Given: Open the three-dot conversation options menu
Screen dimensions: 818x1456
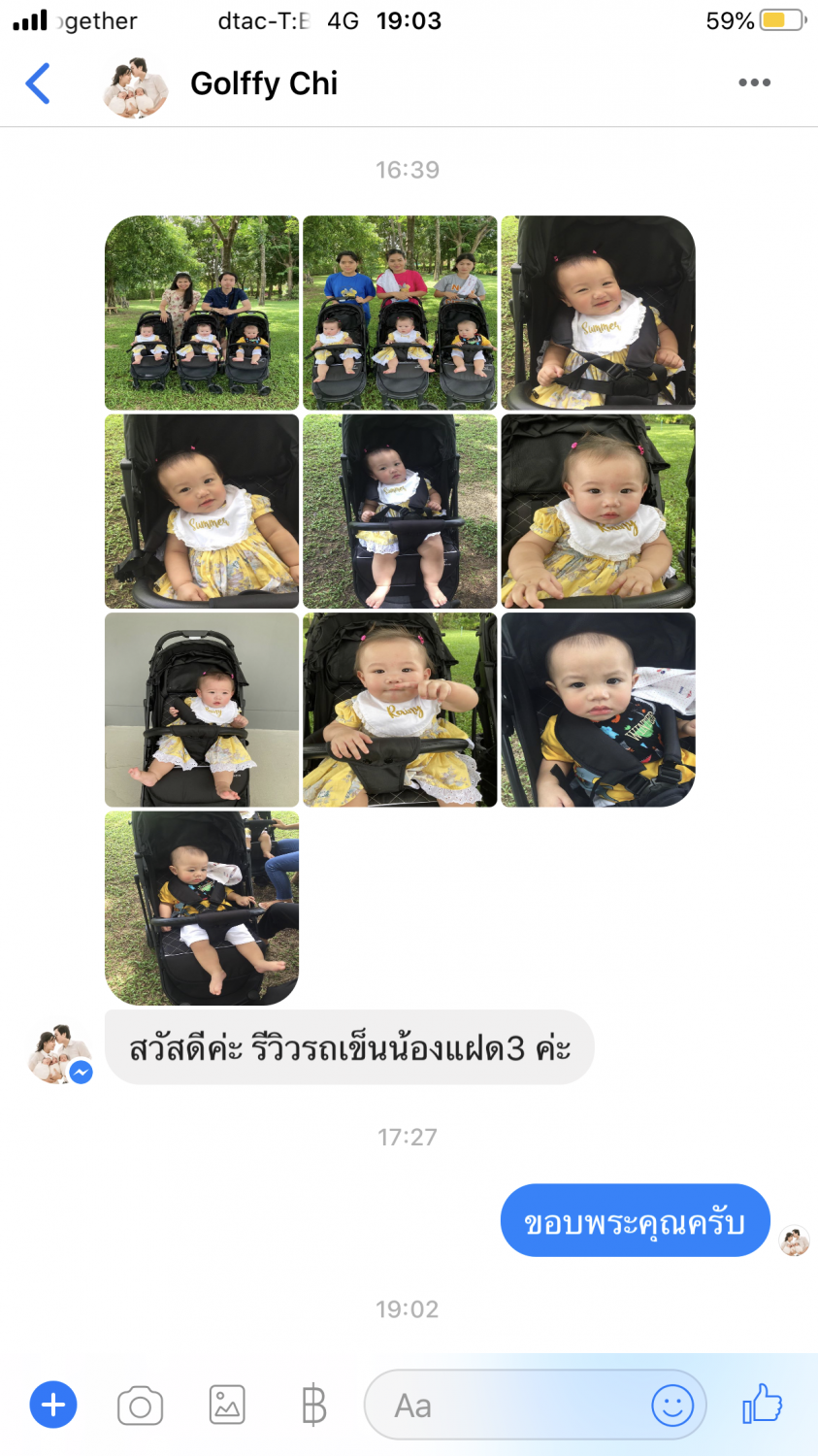Looking at the screenshot, I should [754, 83].
